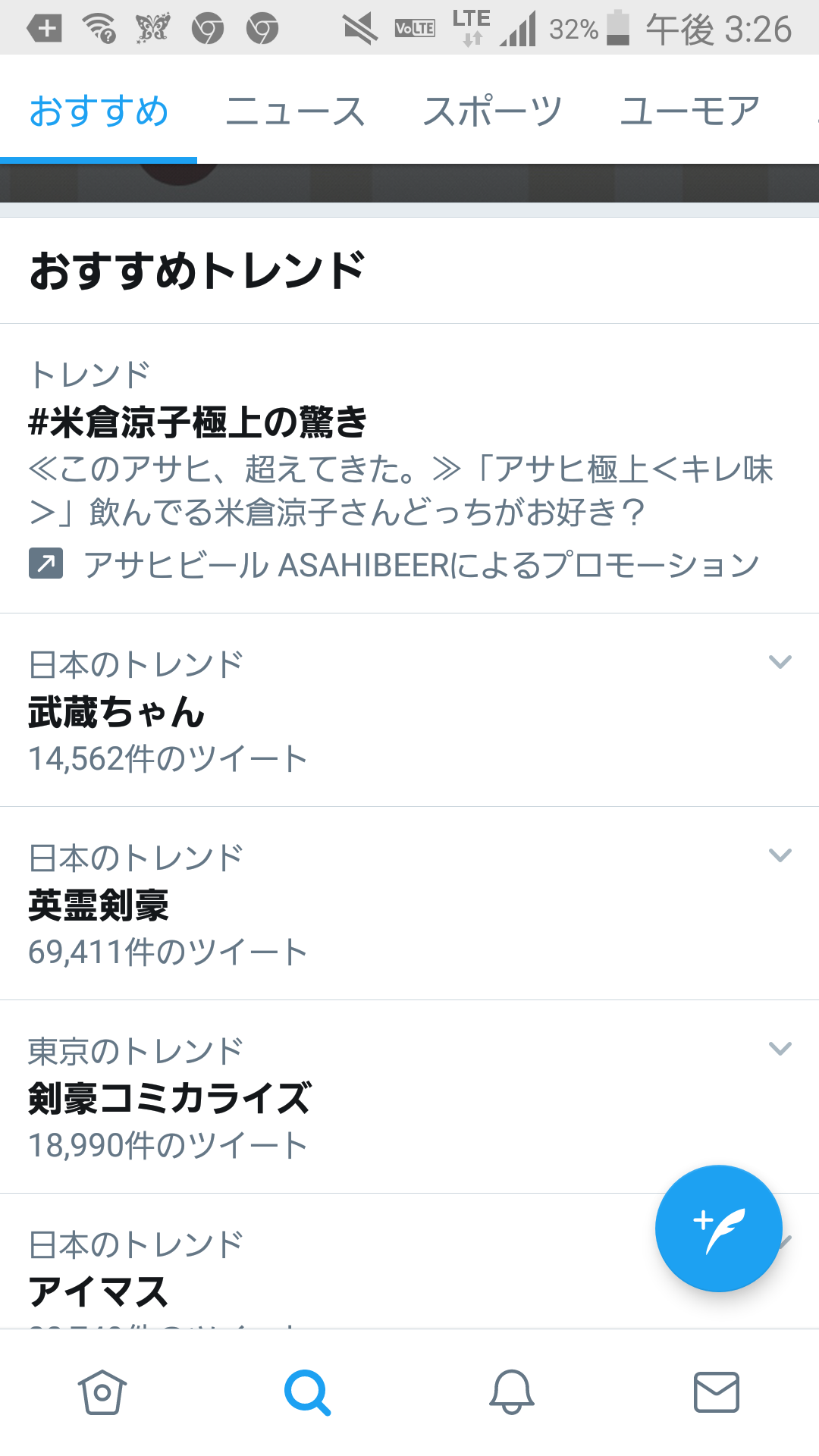
Task: Switch to the ユーモア tab
Action: (689, 111)
